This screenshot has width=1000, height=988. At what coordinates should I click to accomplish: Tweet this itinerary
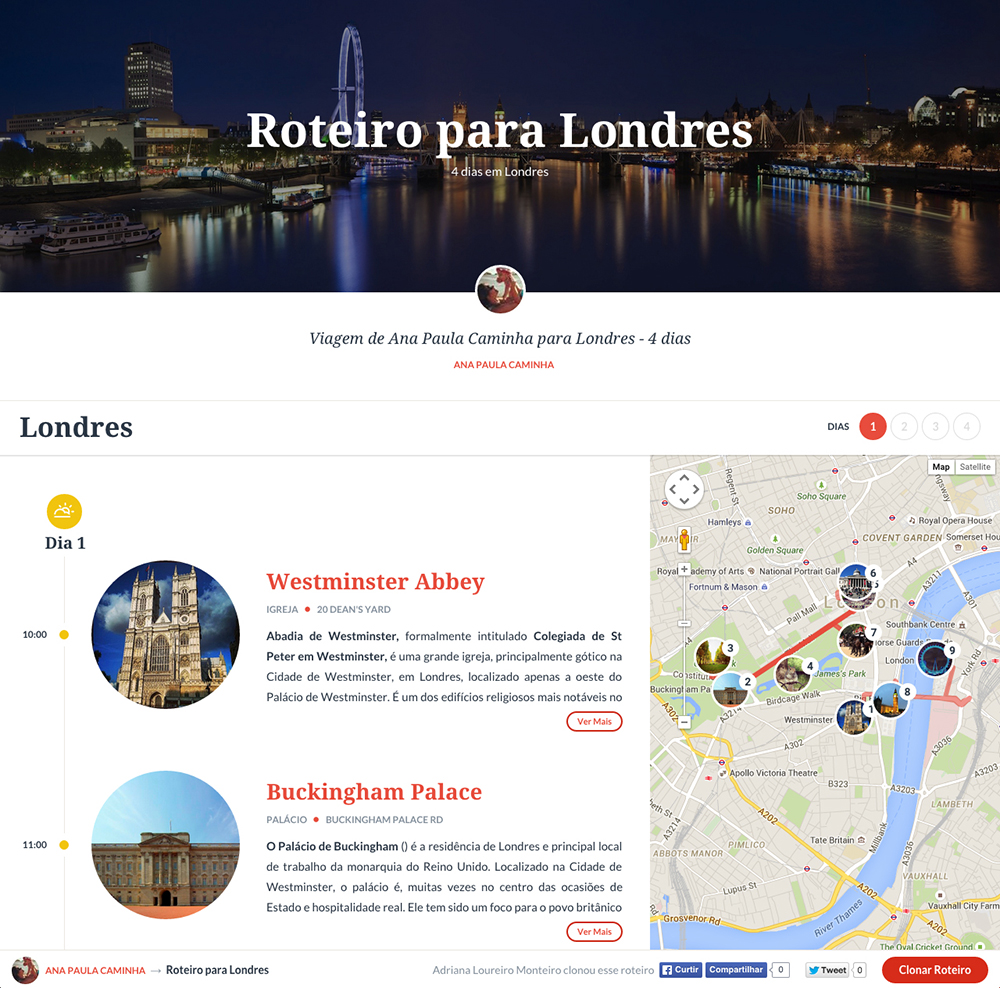point(827,970)
